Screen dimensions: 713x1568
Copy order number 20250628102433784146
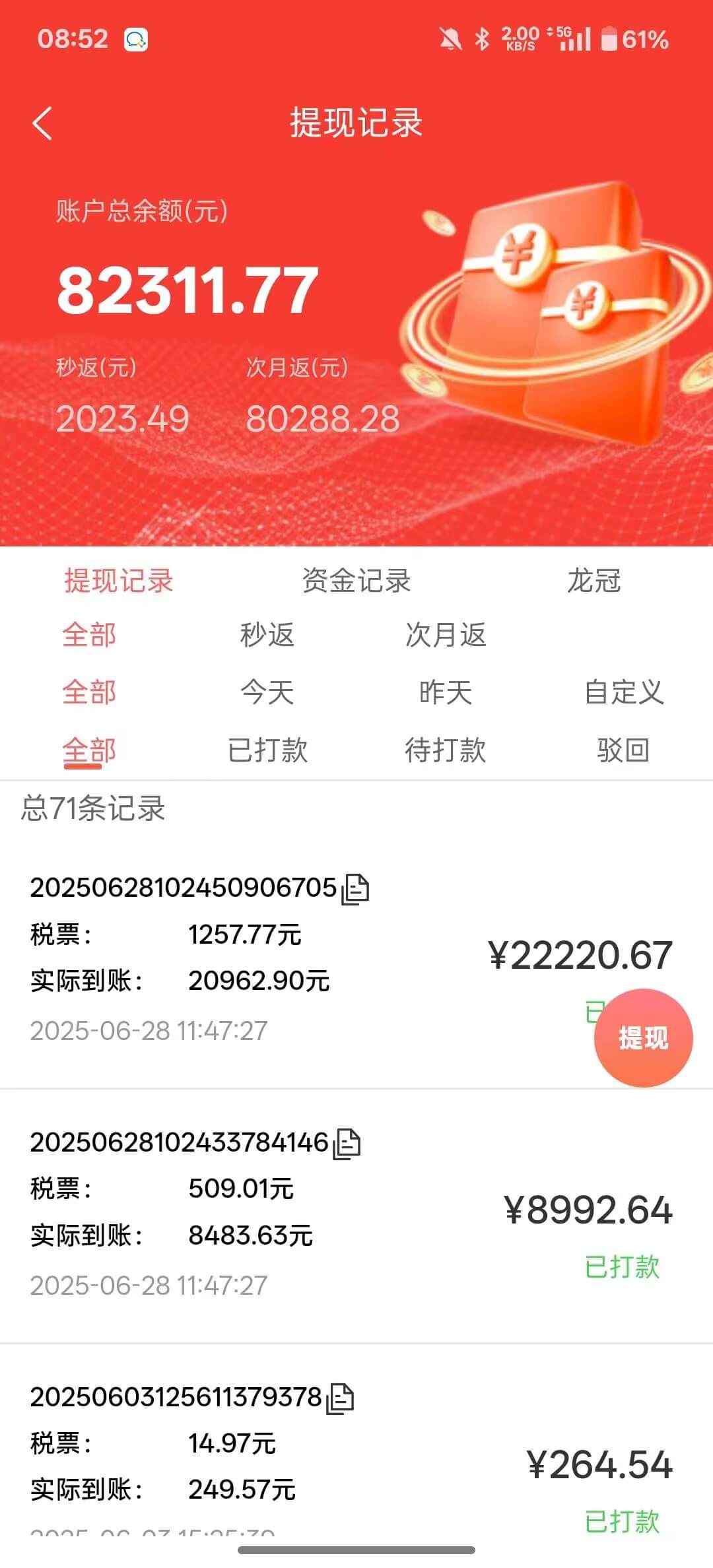point(347,1143)
